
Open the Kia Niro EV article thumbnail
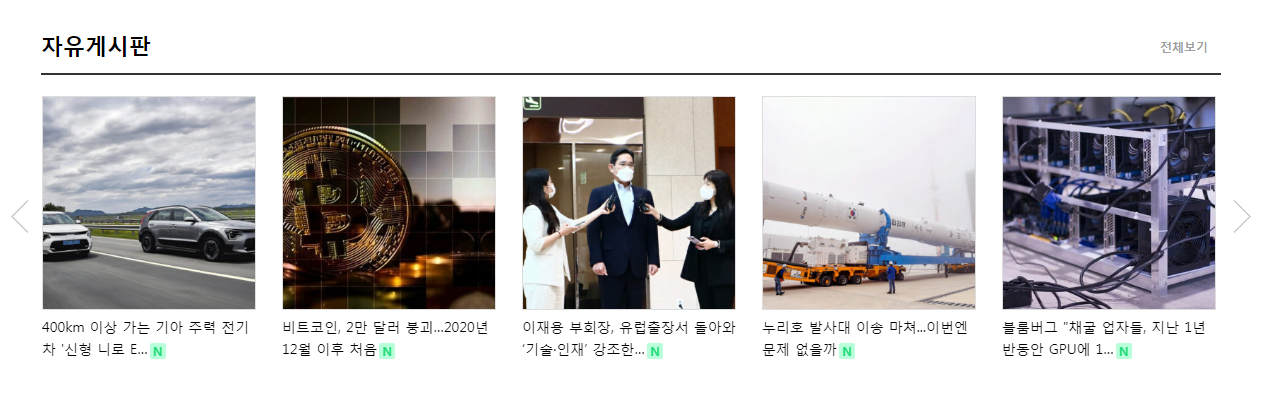(x=149, y=203)
